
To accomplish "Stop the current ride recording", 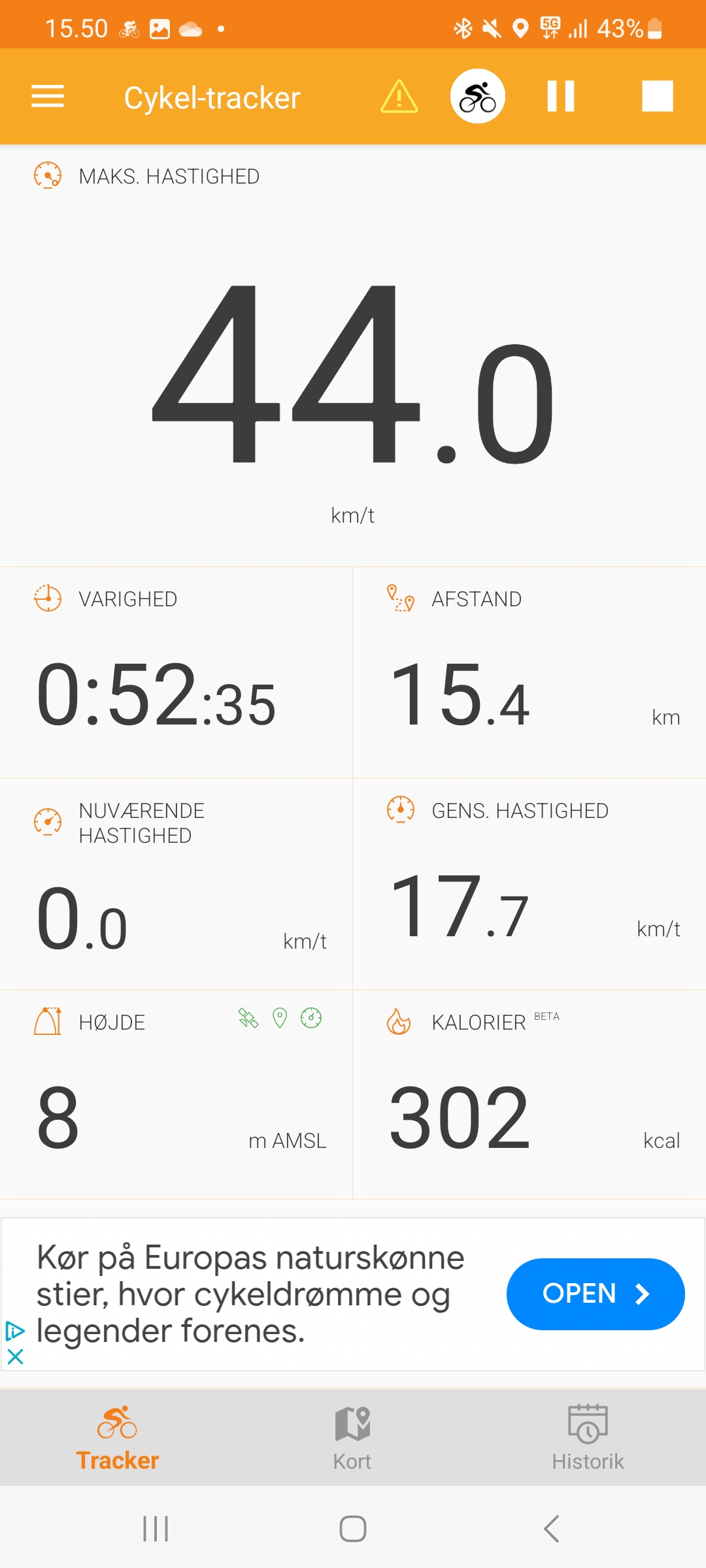I will [657, 97].
